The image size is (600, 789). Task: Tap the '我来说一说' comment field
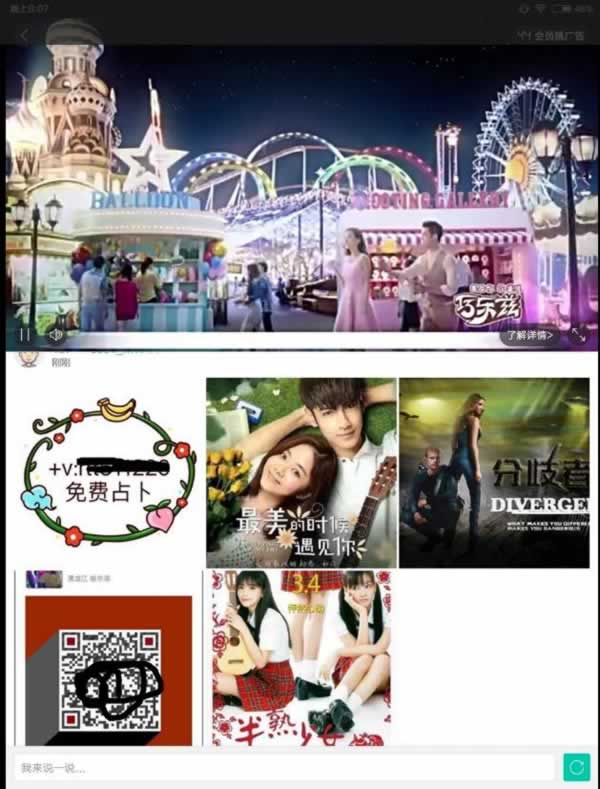[x=284, y=768]
